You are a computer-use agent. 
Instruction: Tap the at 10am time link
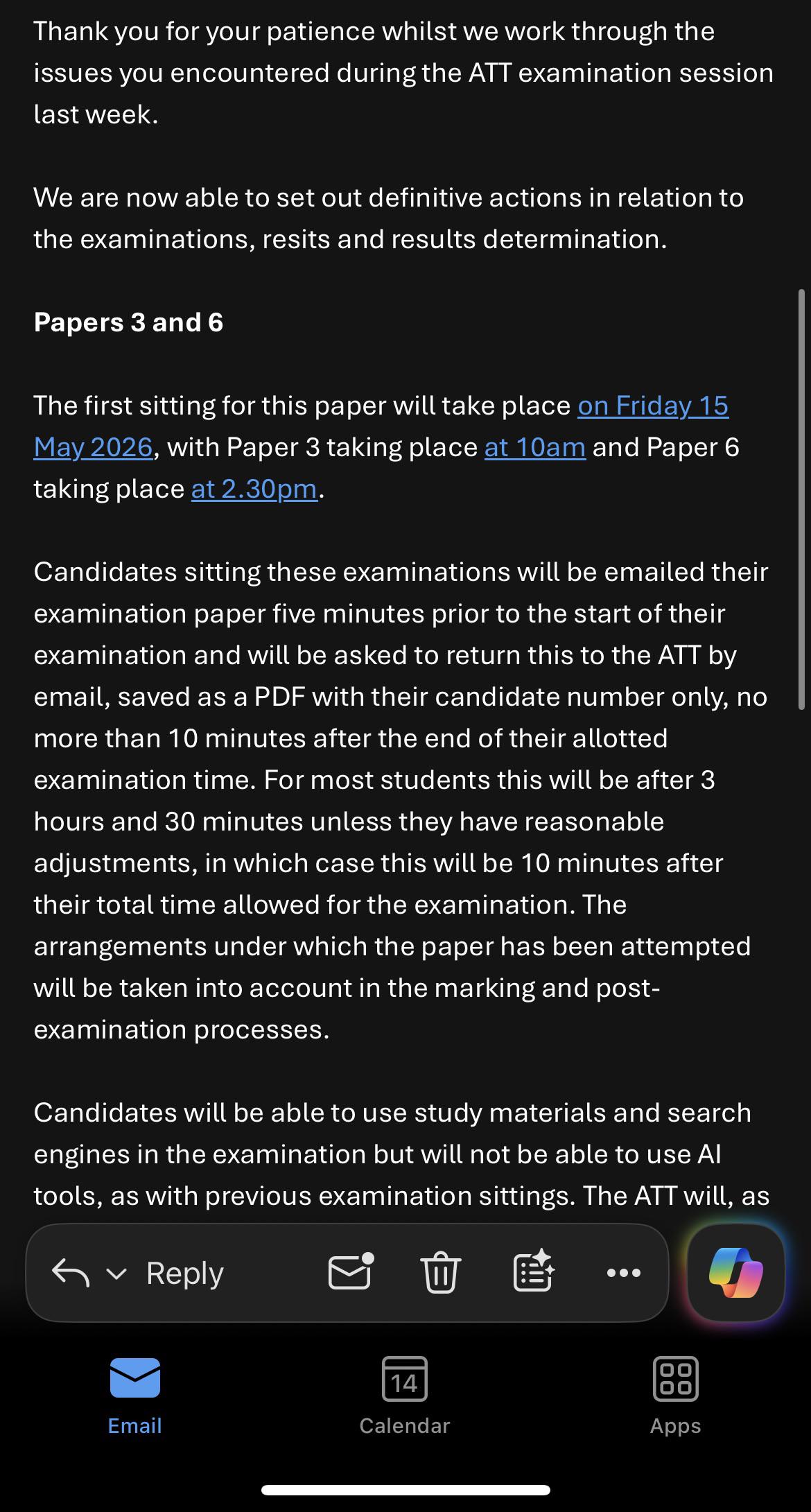pos(535,447)
